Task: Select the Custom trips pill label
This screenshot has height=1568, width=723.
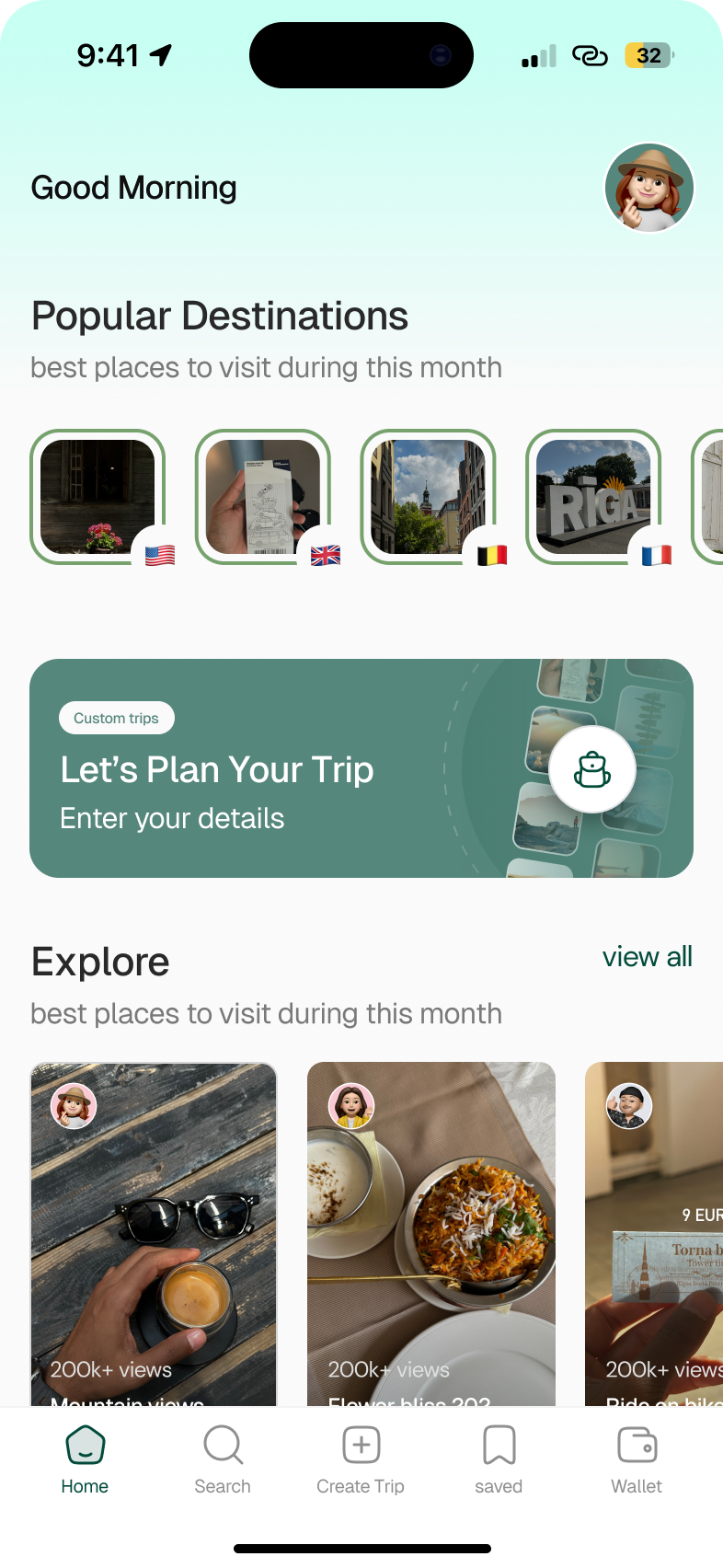Action: pos(116,718)
